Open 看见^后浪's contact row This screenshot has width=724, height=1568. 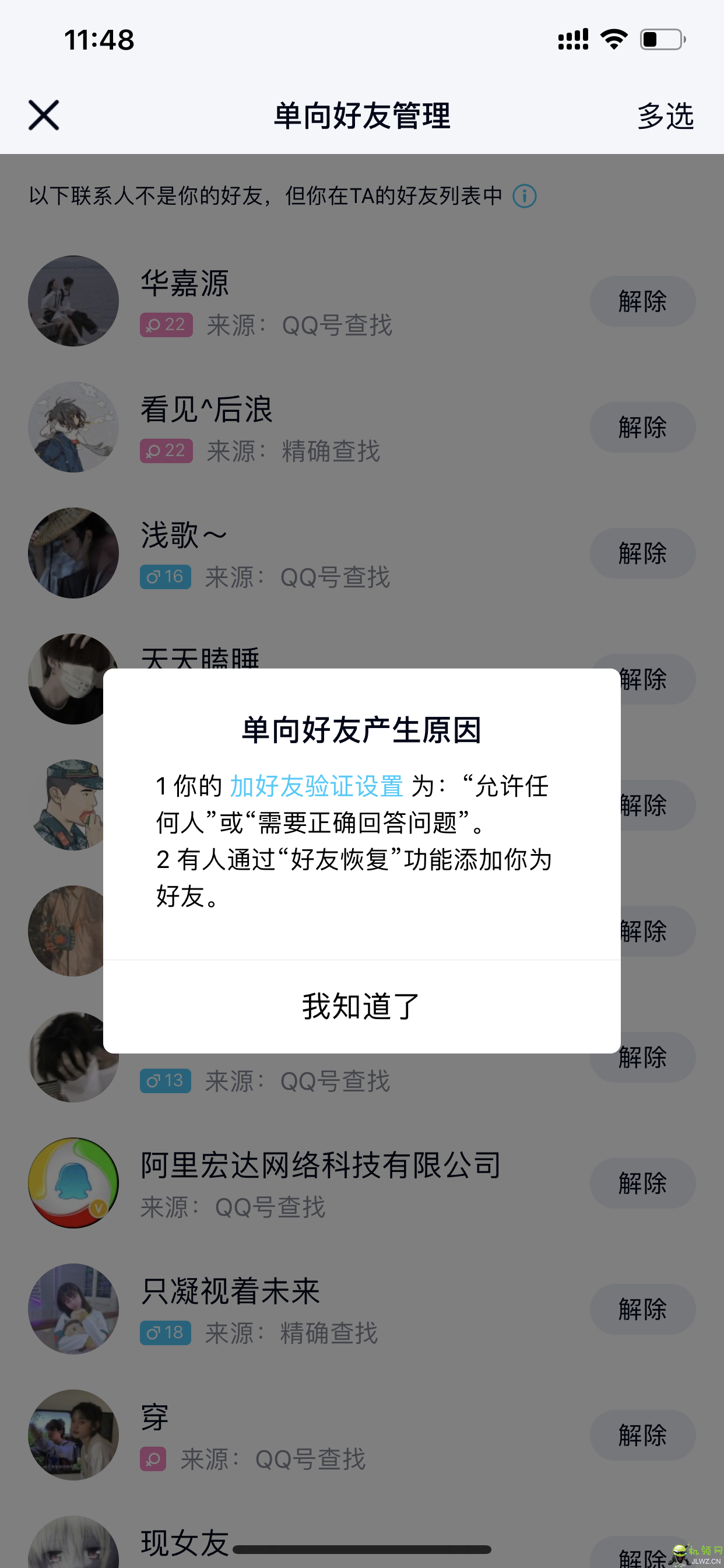pos(304,428)
